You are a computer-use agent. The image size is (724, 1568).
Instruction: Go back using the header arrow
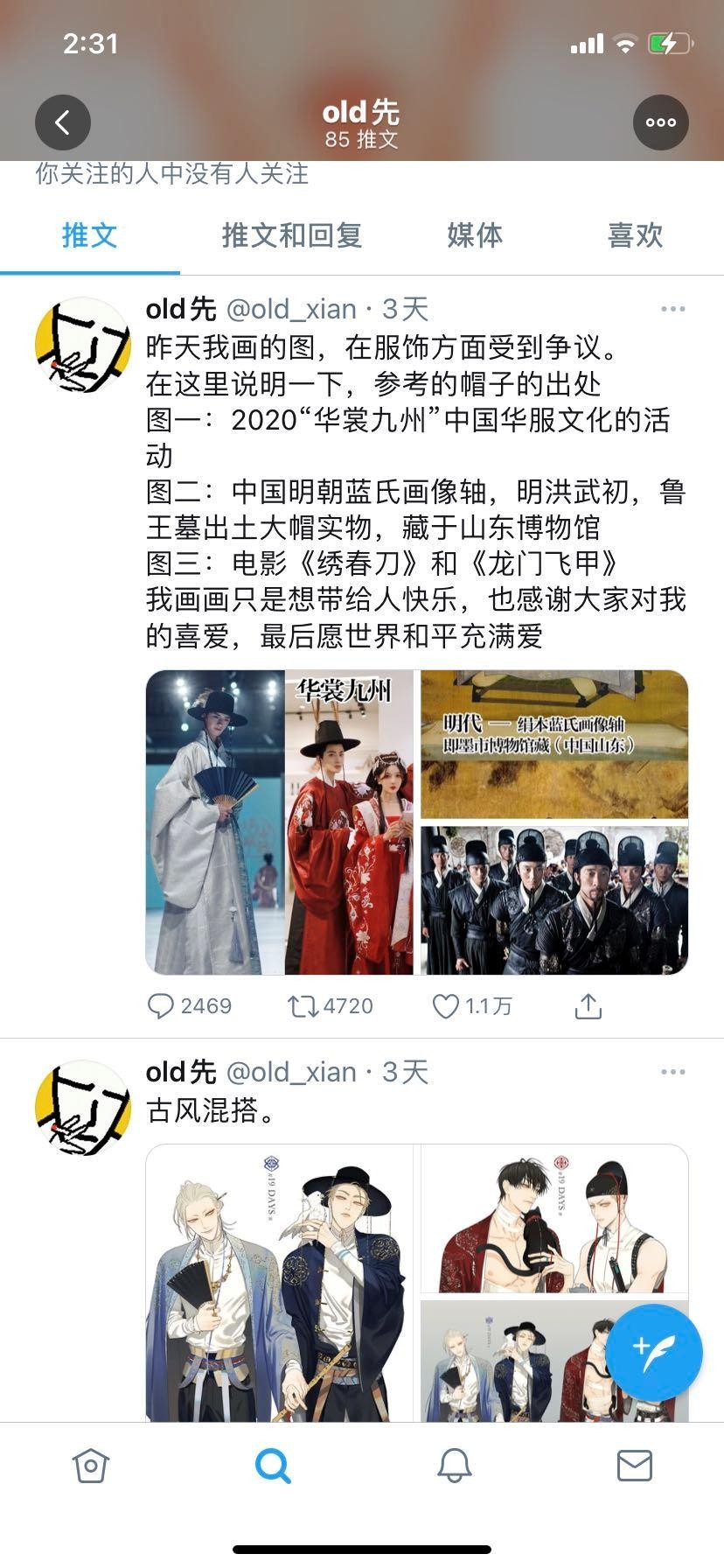pyautogui.click(x=63, y=122)
